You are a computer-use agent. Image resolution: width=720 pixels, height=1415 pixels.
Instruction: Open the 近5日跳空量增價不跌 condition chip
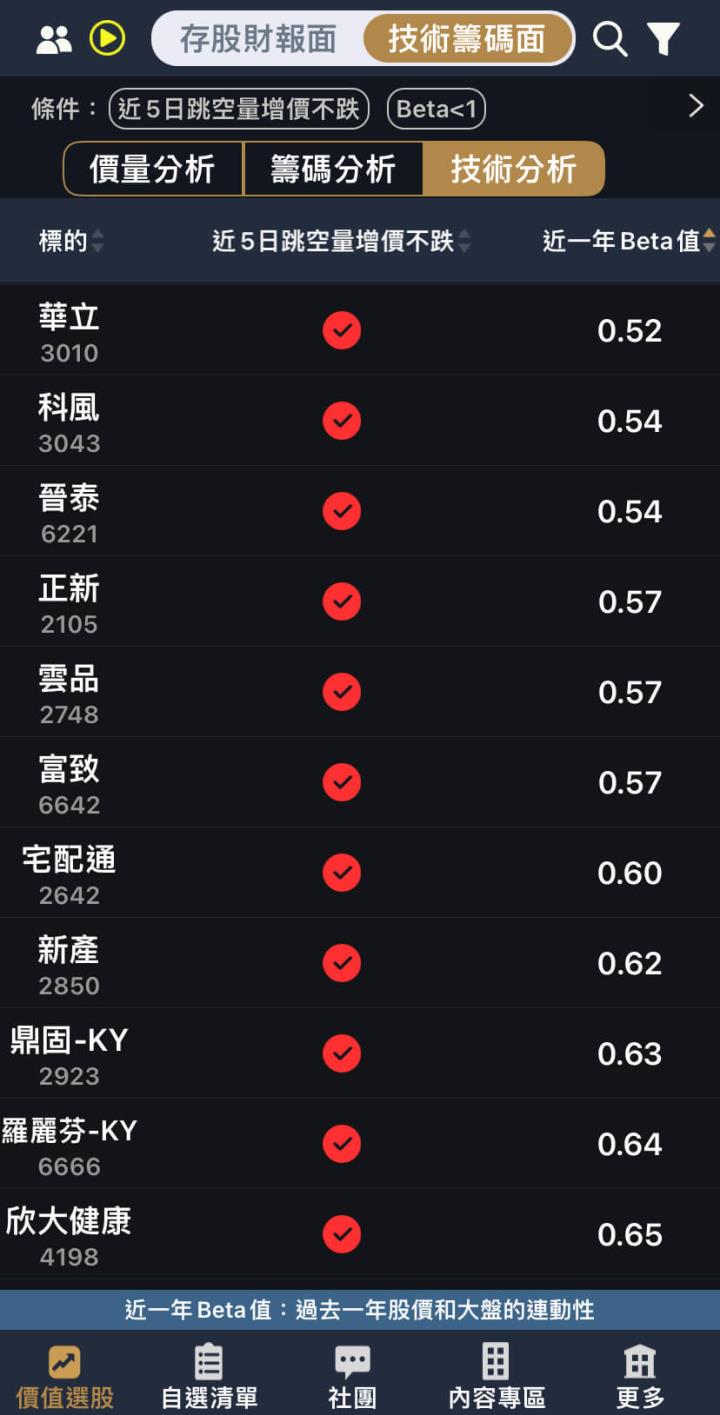coord(238,106)
